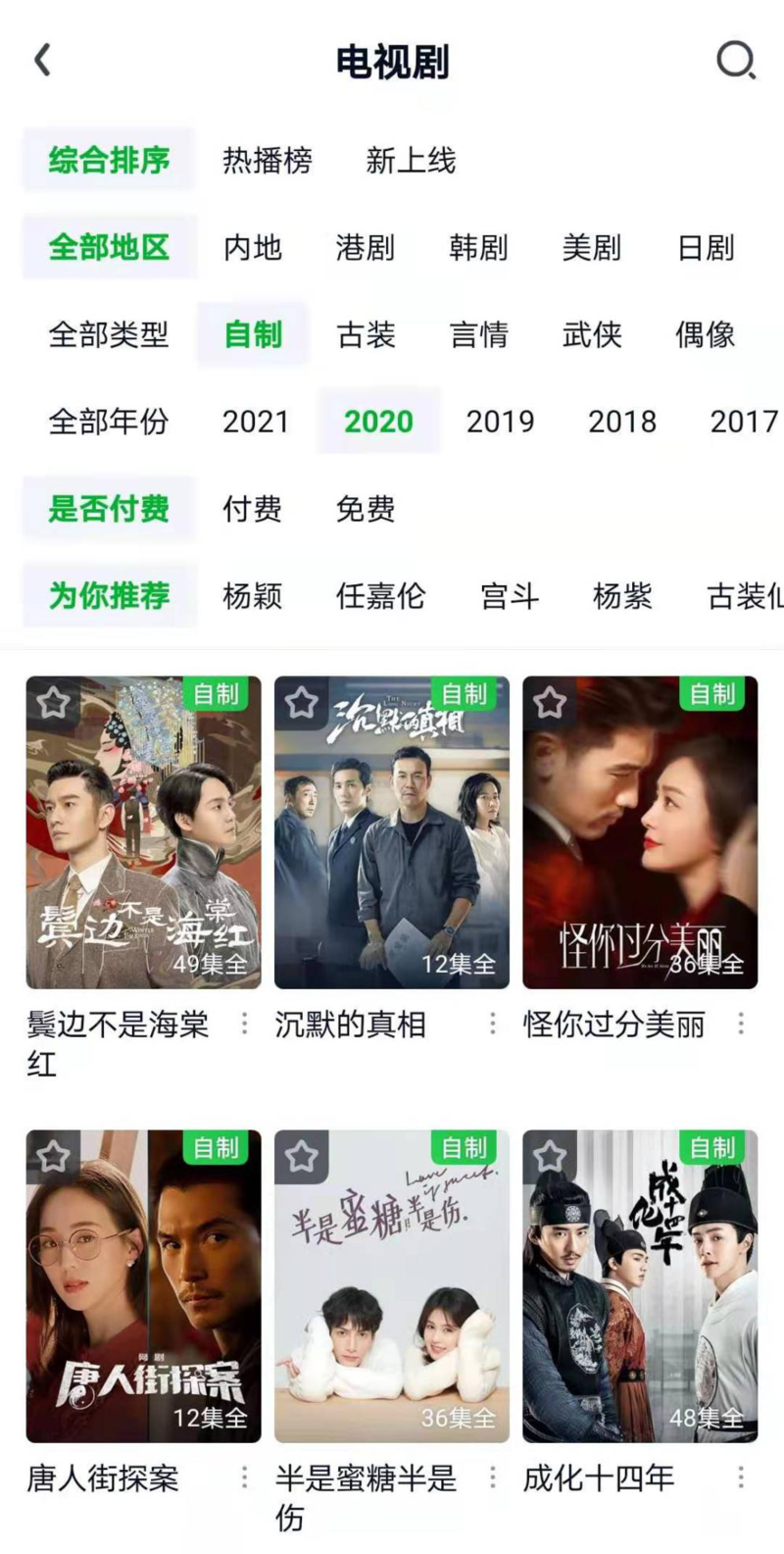Filter region to 韩剧

pyautogui.click(x=478, y=248)
